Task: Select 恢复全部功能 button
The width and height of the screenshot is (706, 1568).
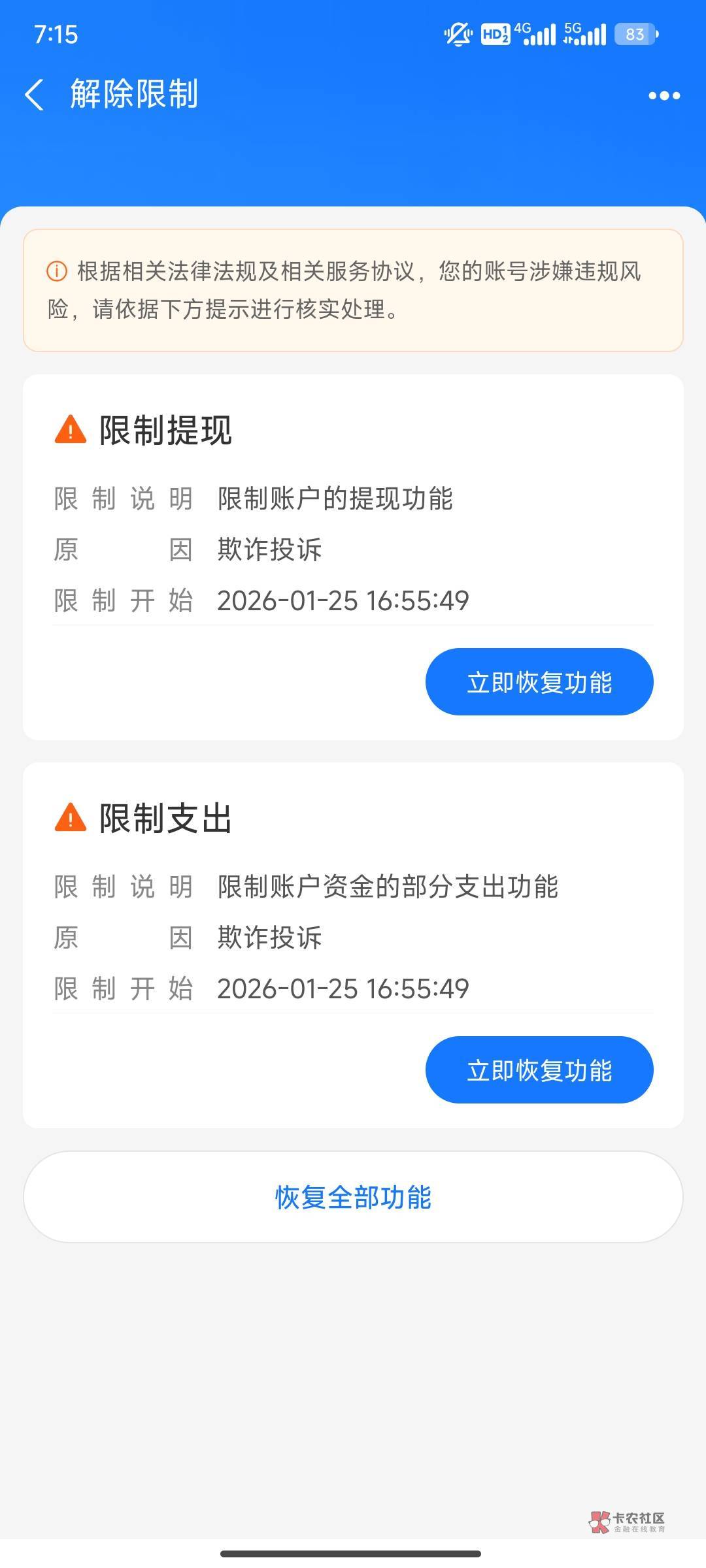Action: pyautogui.click(x=353, y=1197)
